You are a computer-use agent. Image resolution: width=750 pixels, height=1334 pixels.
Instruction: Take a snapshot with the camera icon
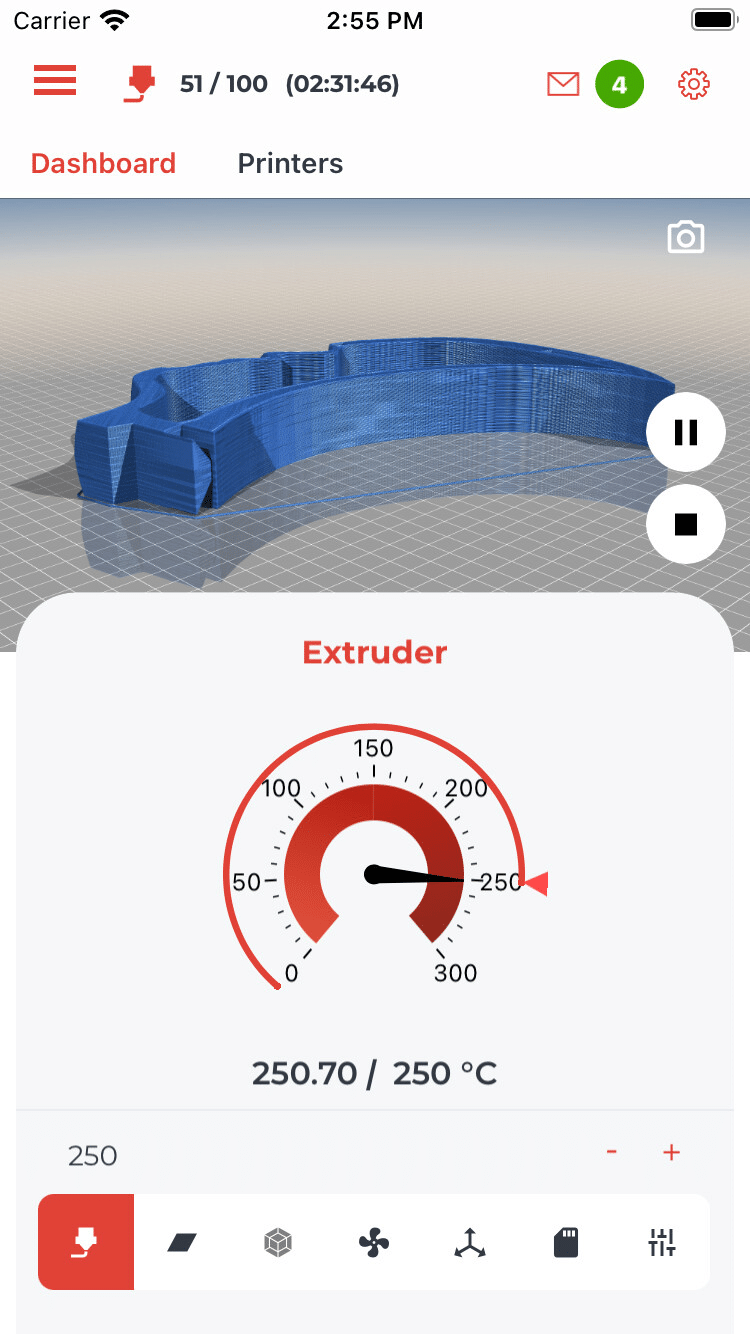(x=685, y=237)
